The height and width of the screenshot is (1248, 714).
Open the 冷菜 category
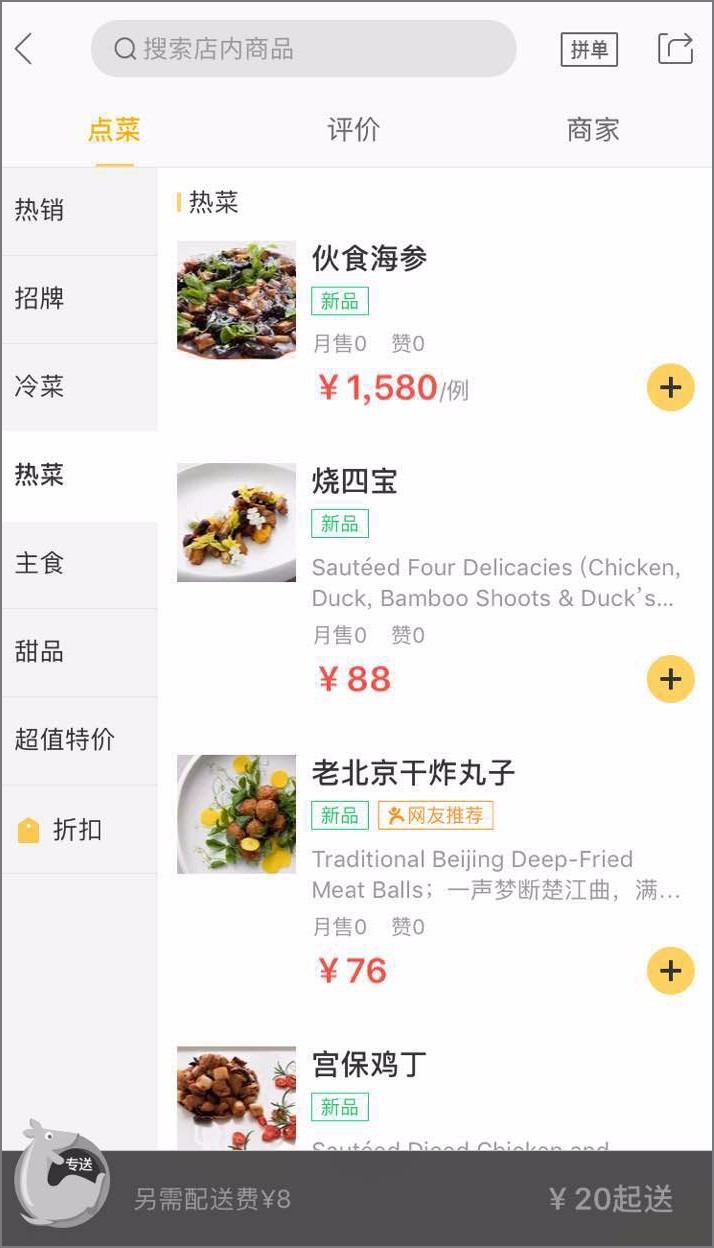tap(40, 386)
